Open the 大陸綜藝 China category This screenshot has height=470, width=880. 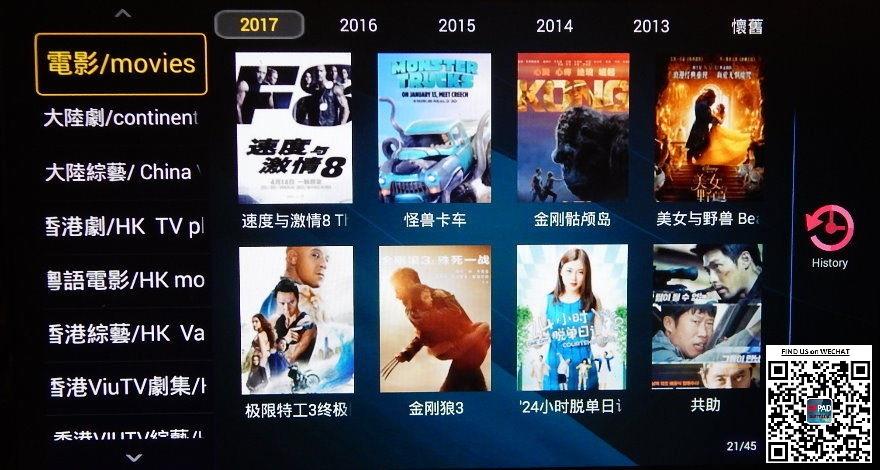click(x=121, y=172)
